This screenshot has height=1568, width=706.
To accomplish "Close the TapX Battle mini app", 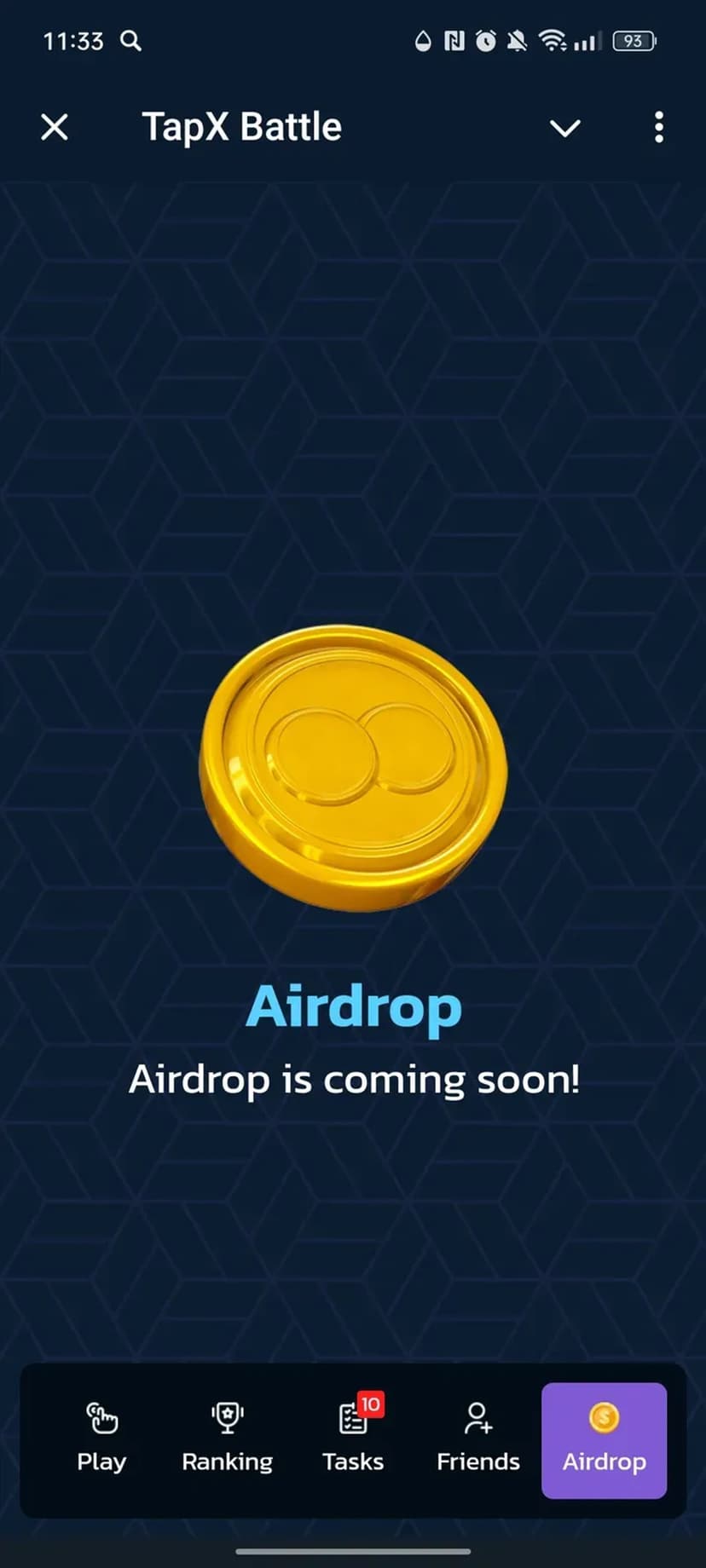I will pos(55,128).
